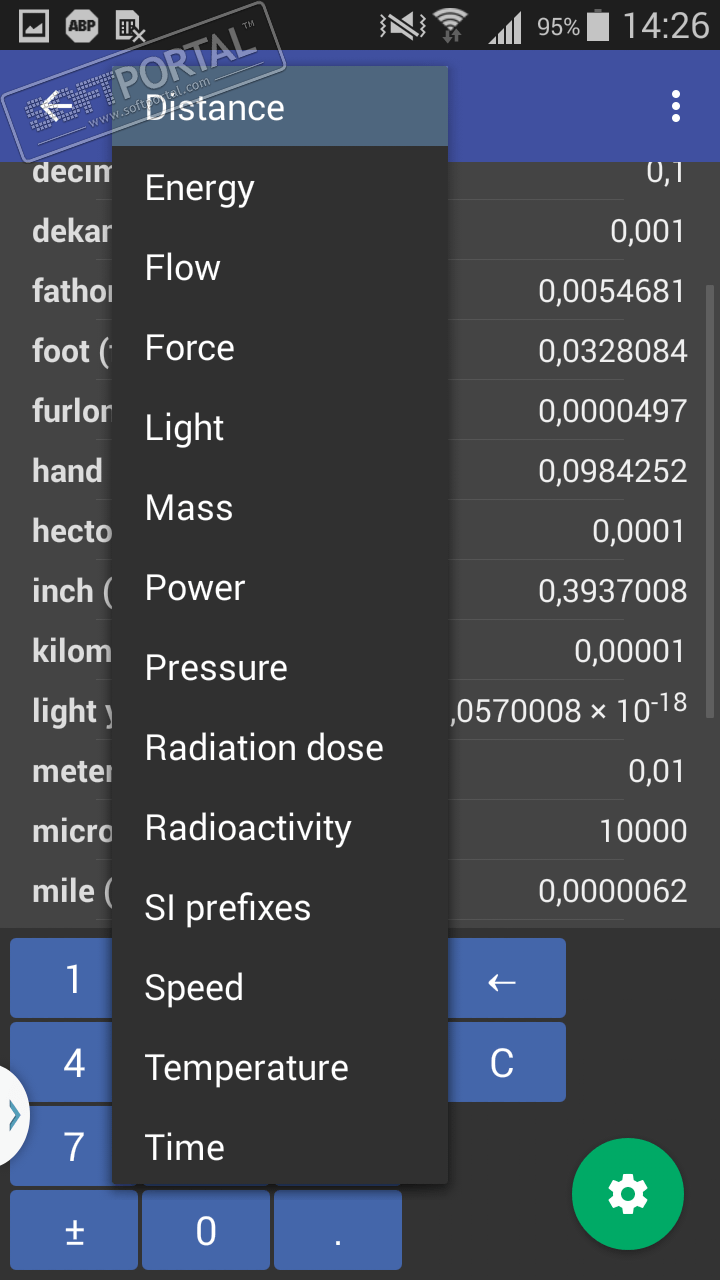Choose the Energy category
This screenshot has width=720, height=1280.
pos(279,187)
